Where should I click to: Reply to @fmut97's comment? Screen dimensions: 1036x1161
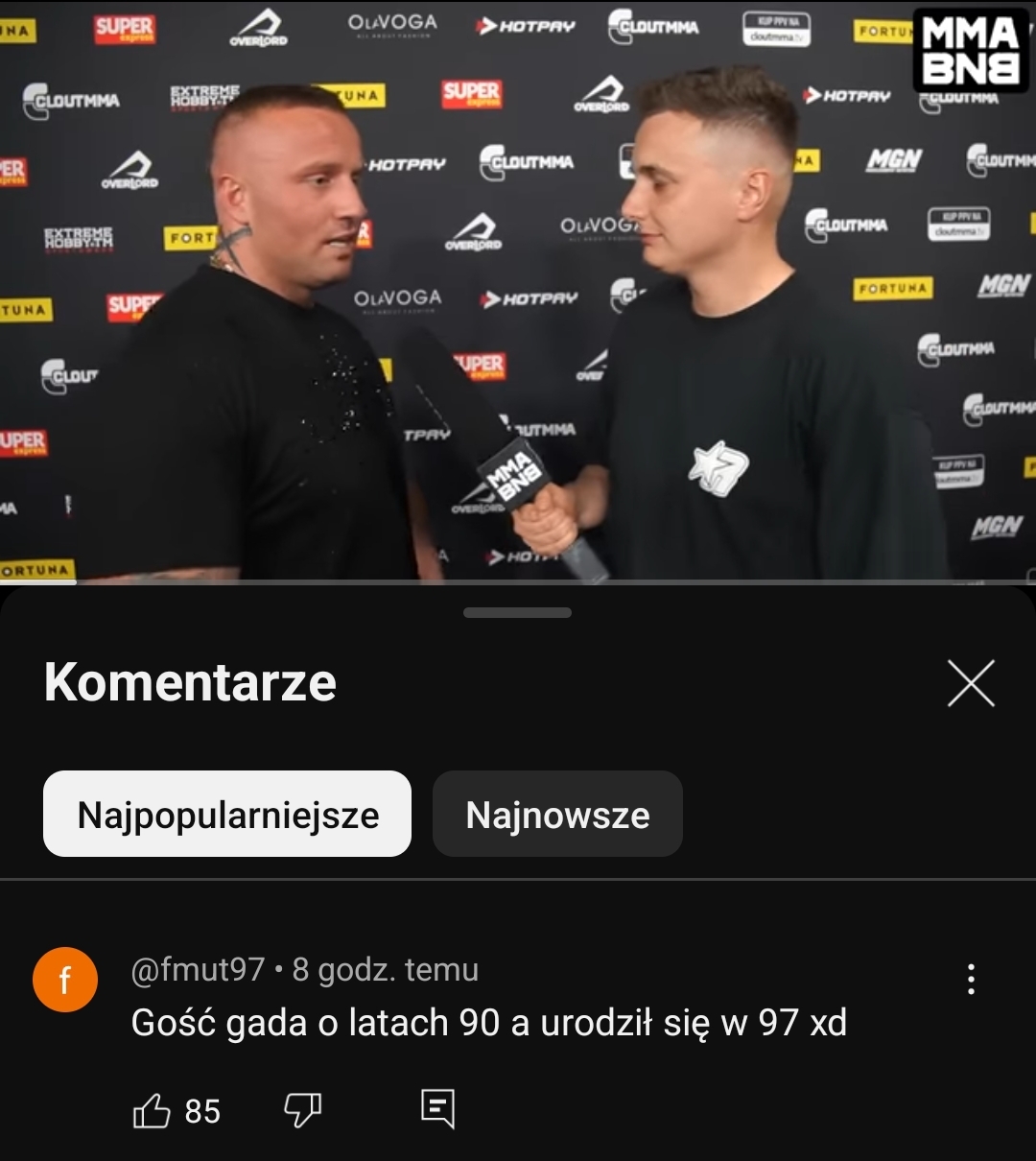coord(437,1109)
